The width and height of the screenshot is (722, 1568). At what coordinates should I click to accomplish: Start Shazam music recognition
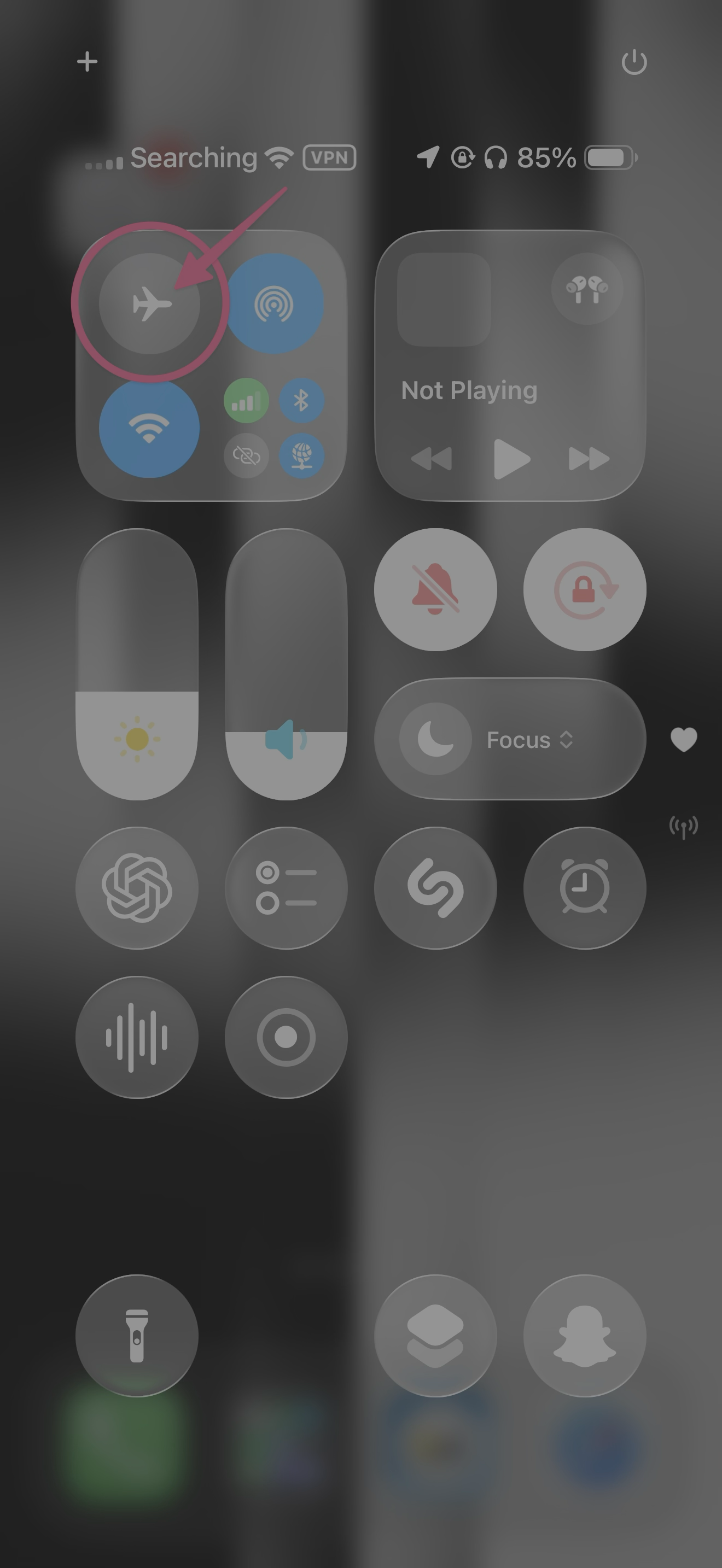coord(435,887)
